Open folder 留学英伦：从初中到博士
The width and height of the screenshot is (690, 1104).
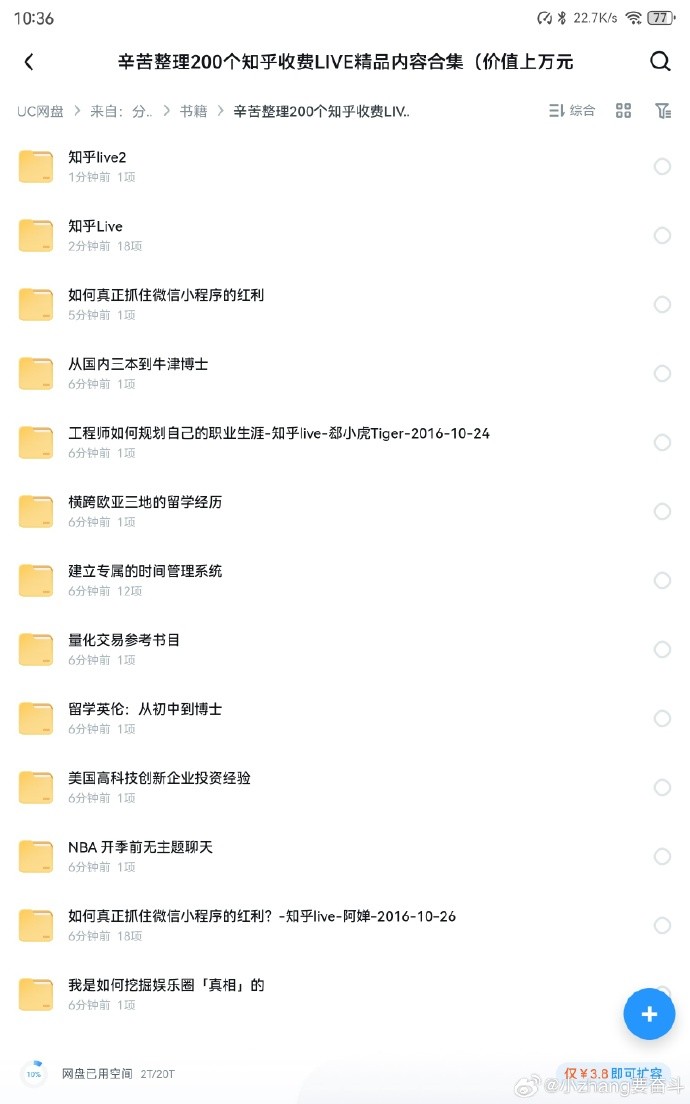345,718
